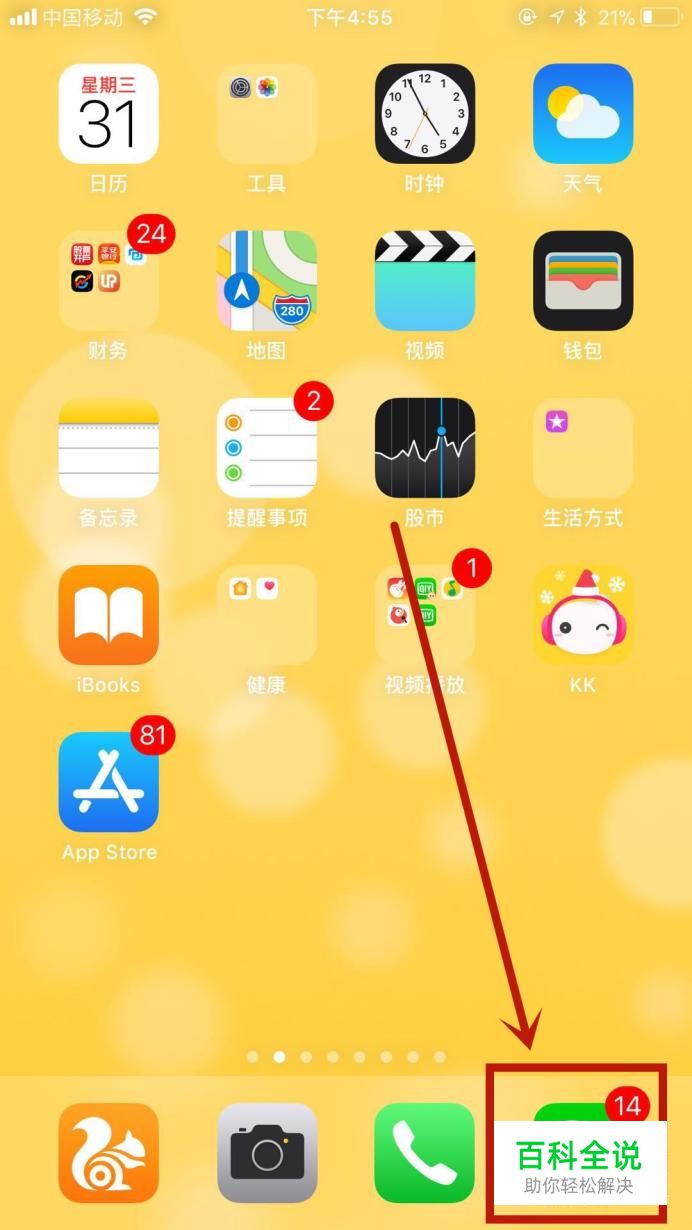Open the Camera from the dock

click(267, 1153)
